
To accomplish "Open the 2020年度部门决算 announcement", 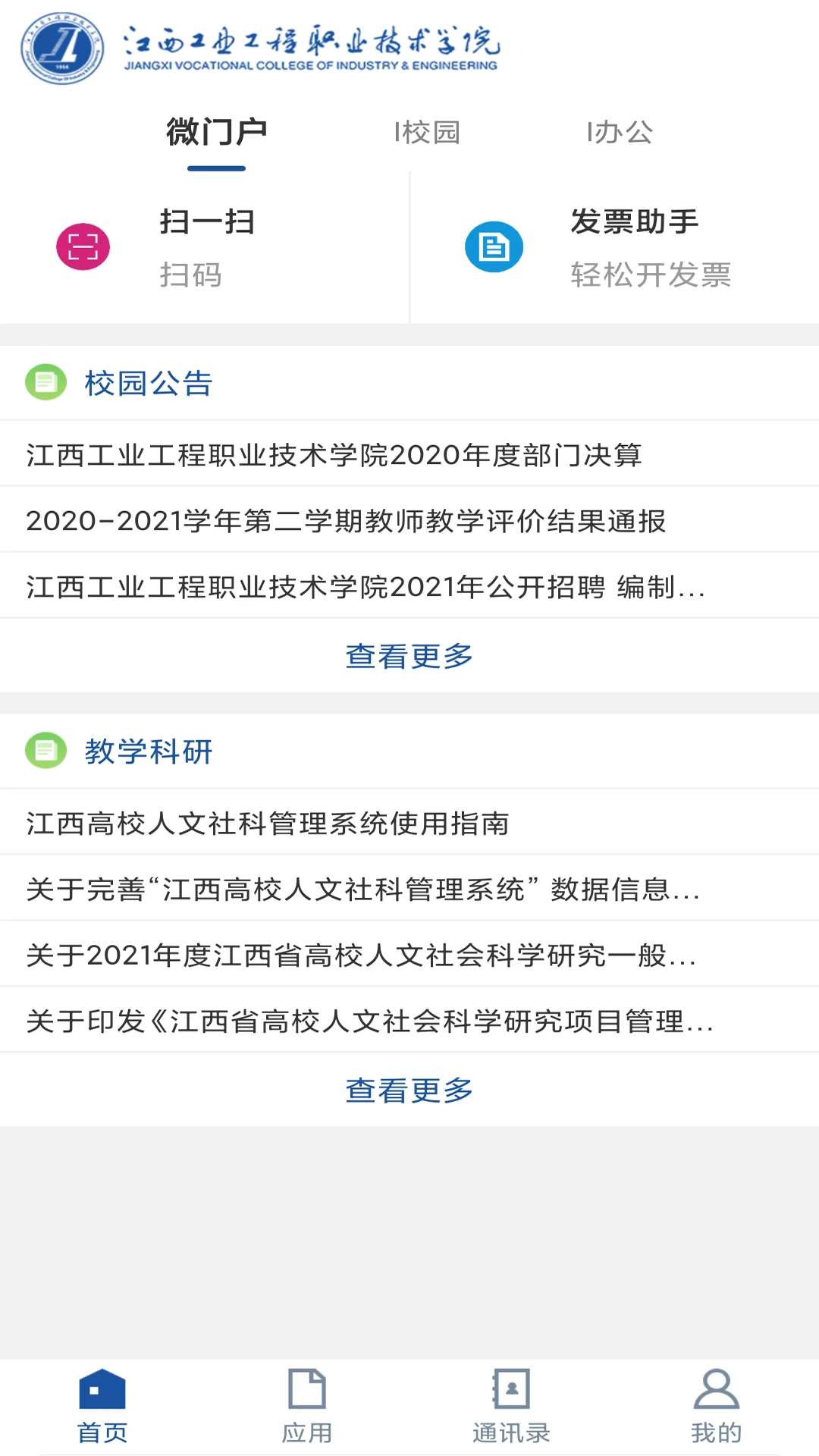I will [334, 455].
